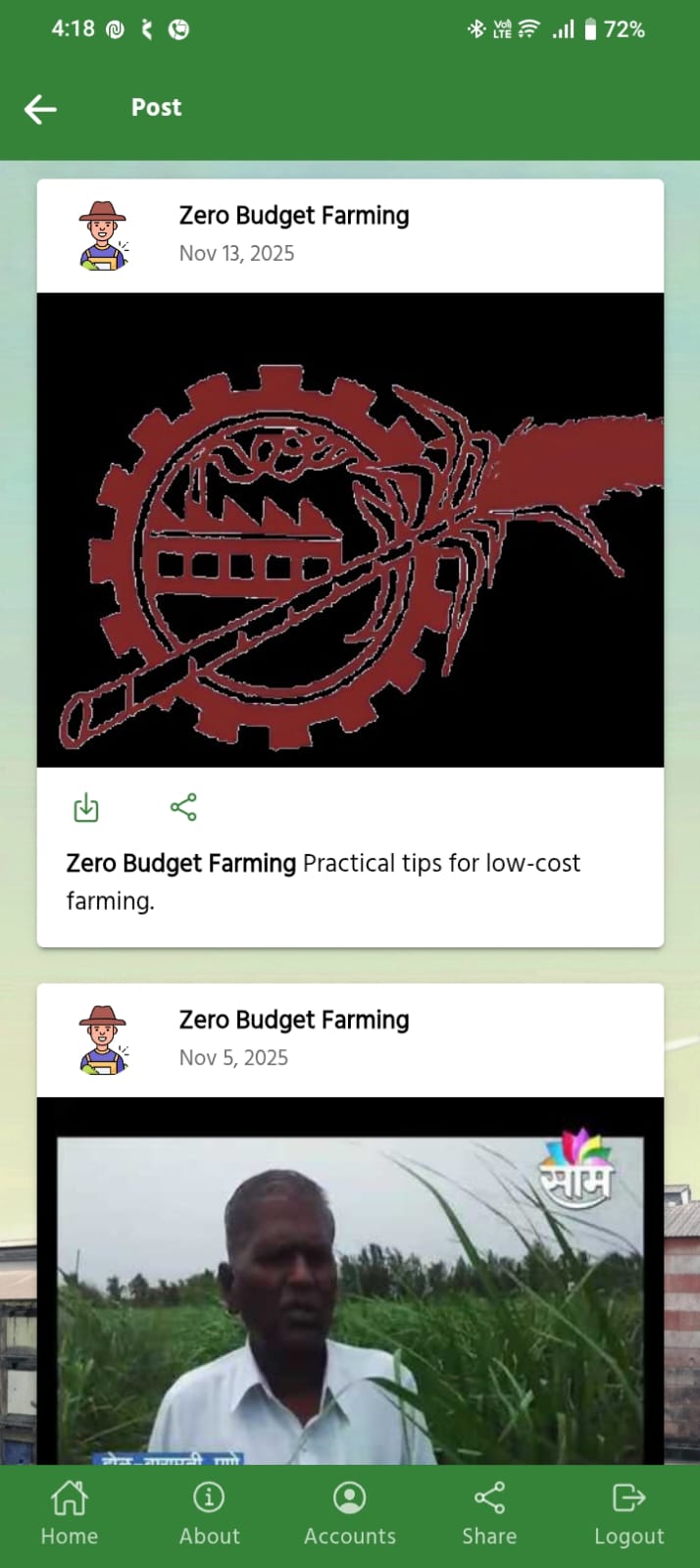Open the Nov 5 post's video image
The image size is (700, 1568).
point(350,1294)
